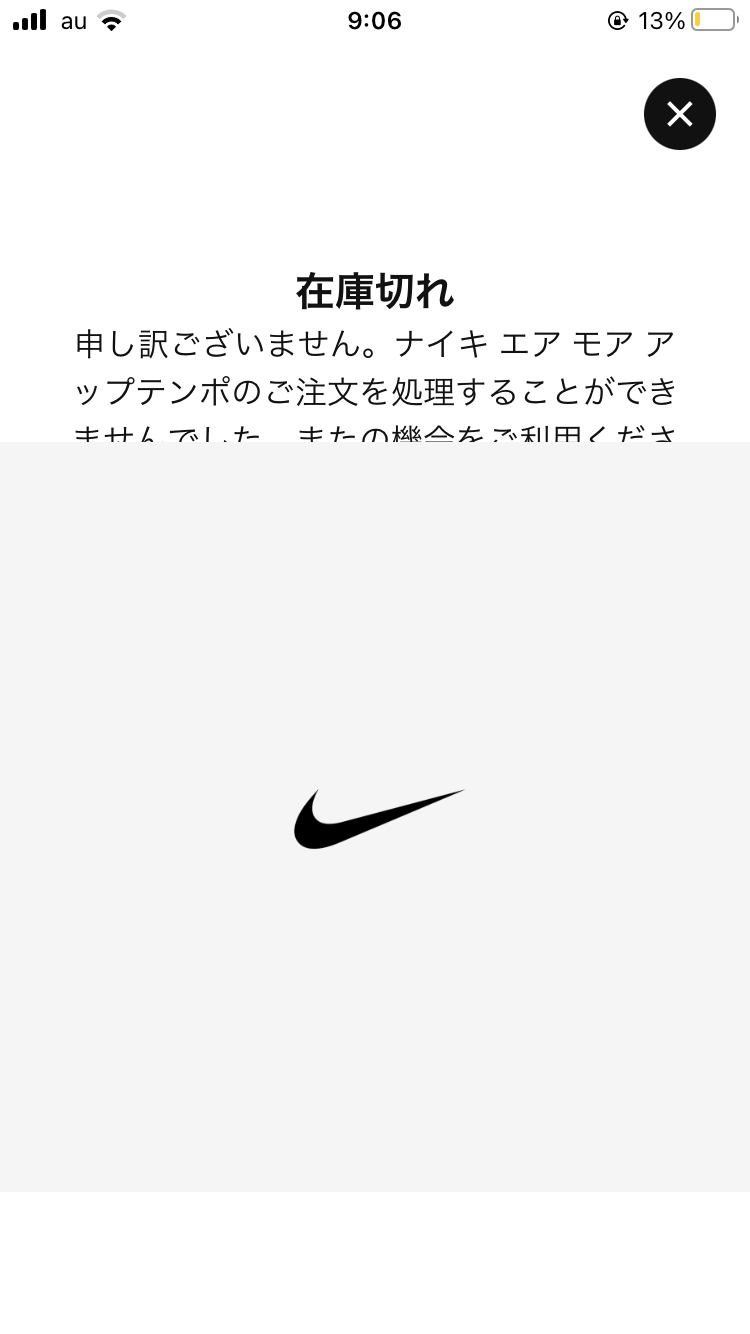The image size is (750, 1334).
Task: Tap the center of the Nike logo swoosh
Action: [x=378, y=818]
